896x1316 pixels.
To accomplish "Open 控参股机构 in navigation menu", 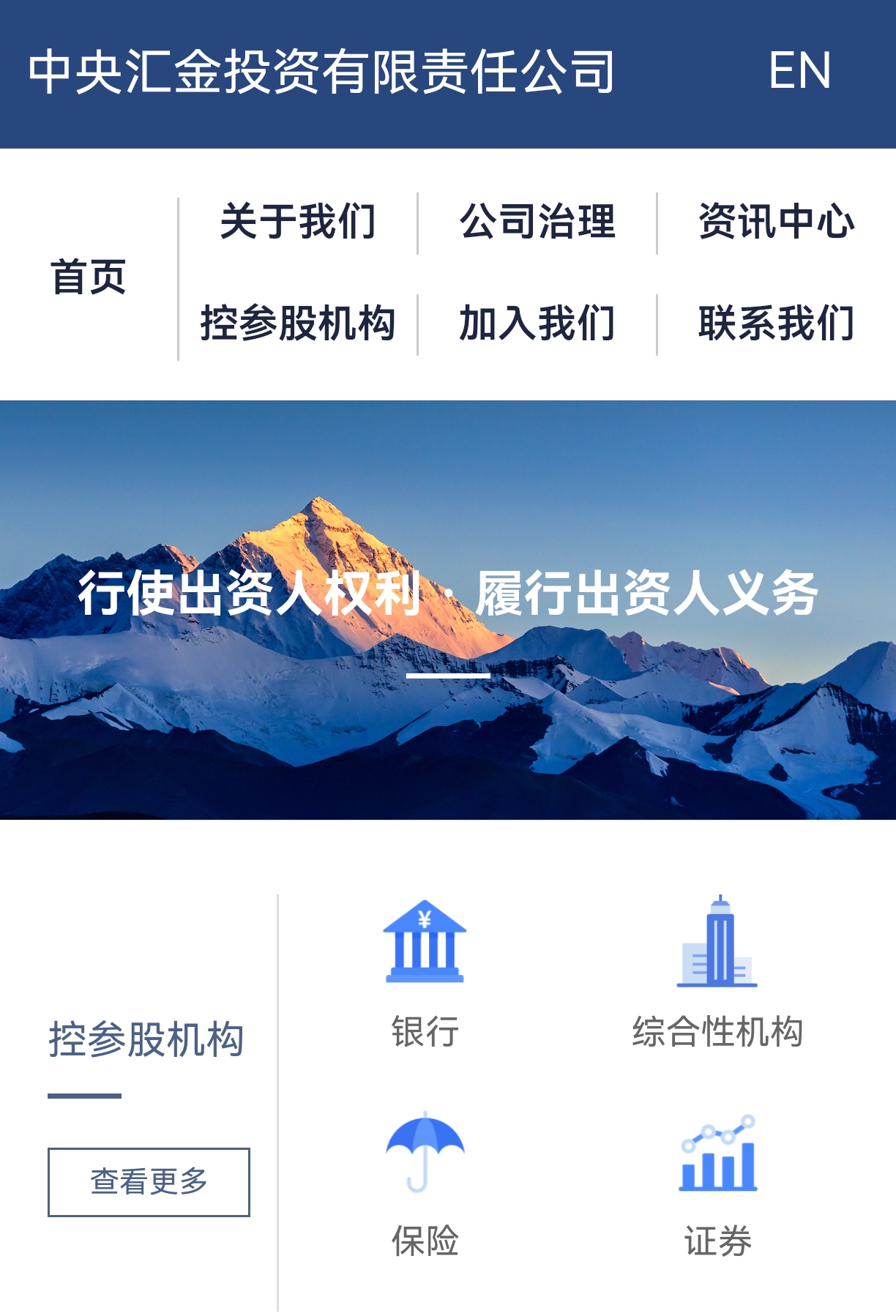I will coord(298,324).
